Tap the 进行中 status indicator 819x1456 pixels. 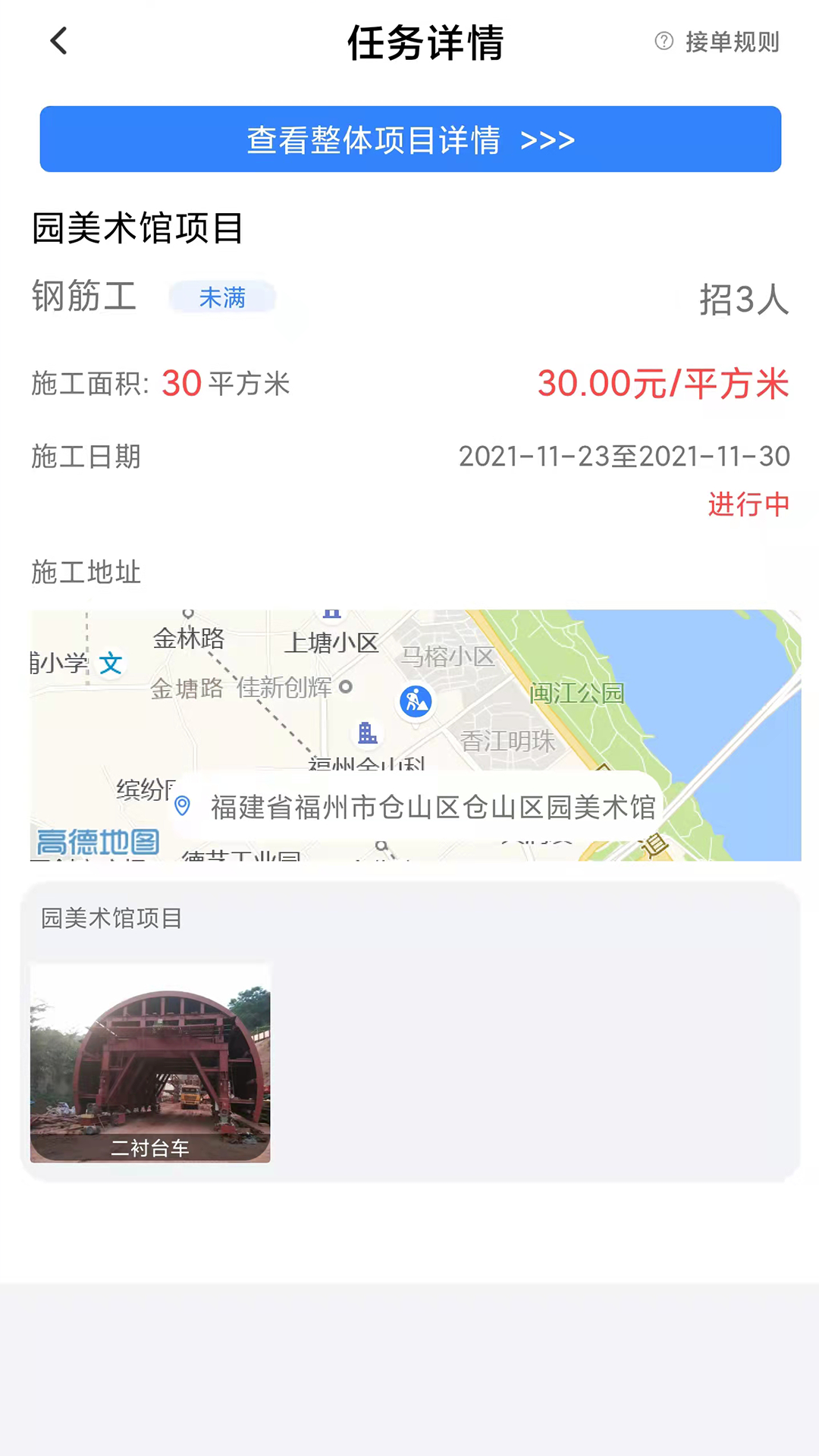(x=748, y=504)
